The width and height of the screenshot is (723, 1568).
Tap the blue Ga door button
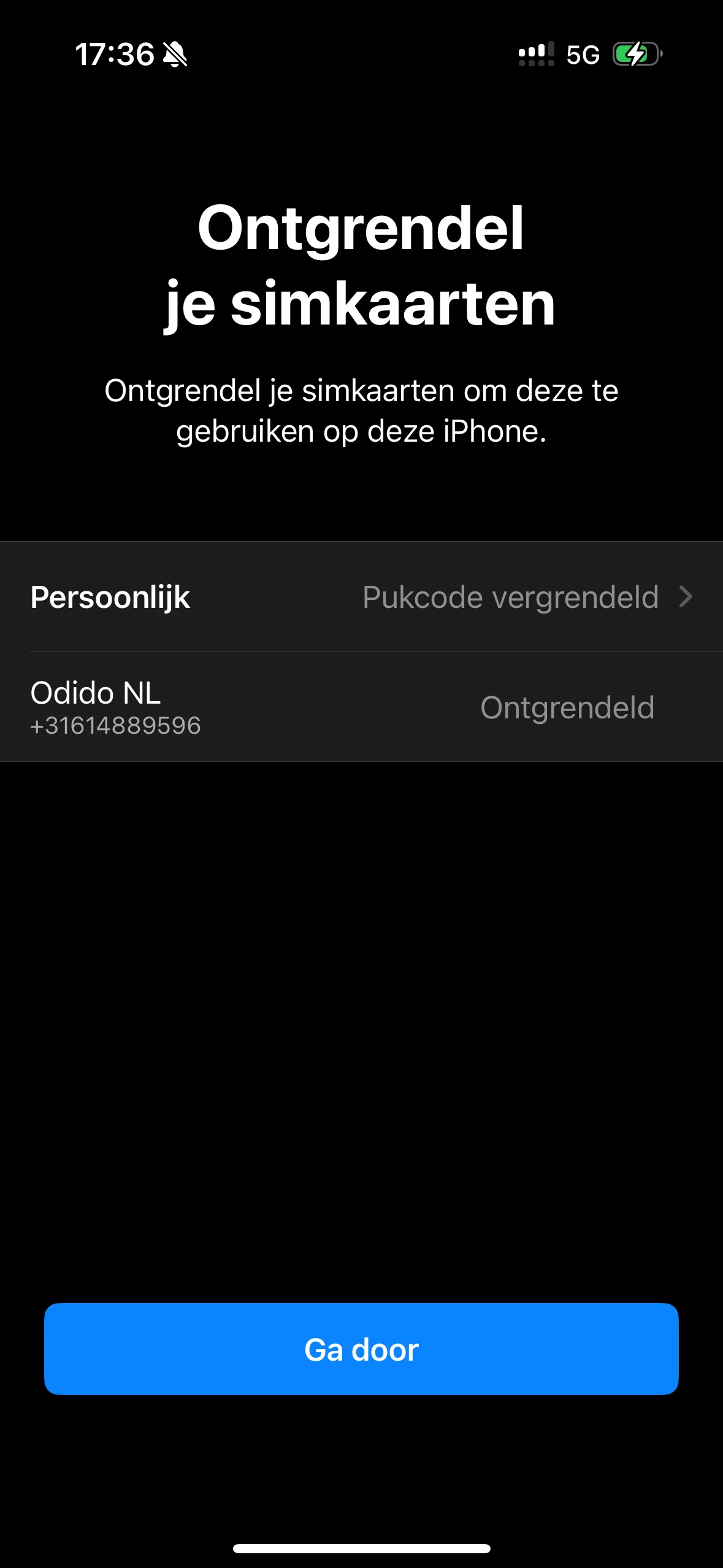(361, 1349)
